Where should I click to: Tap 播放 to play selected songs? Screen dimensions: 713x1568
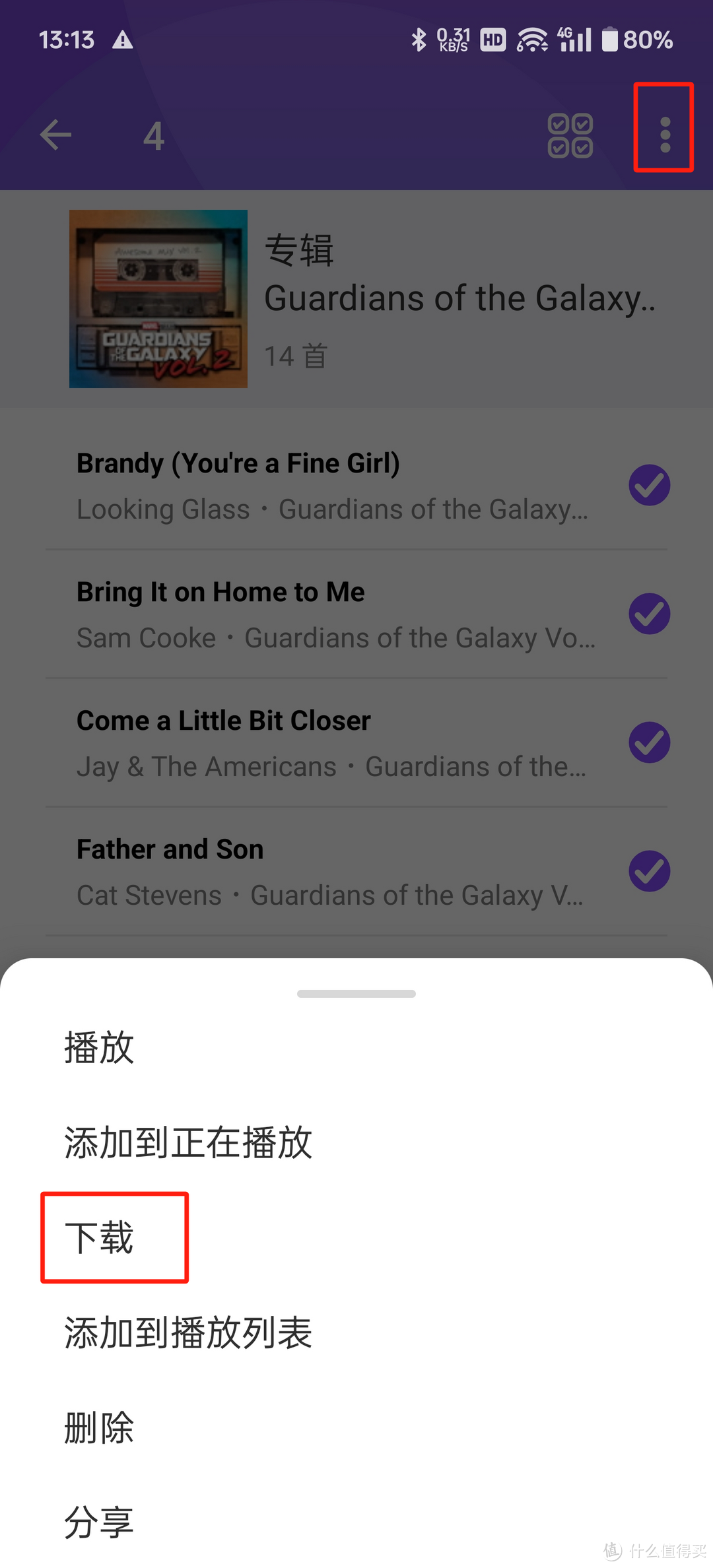coord(99,1047)
